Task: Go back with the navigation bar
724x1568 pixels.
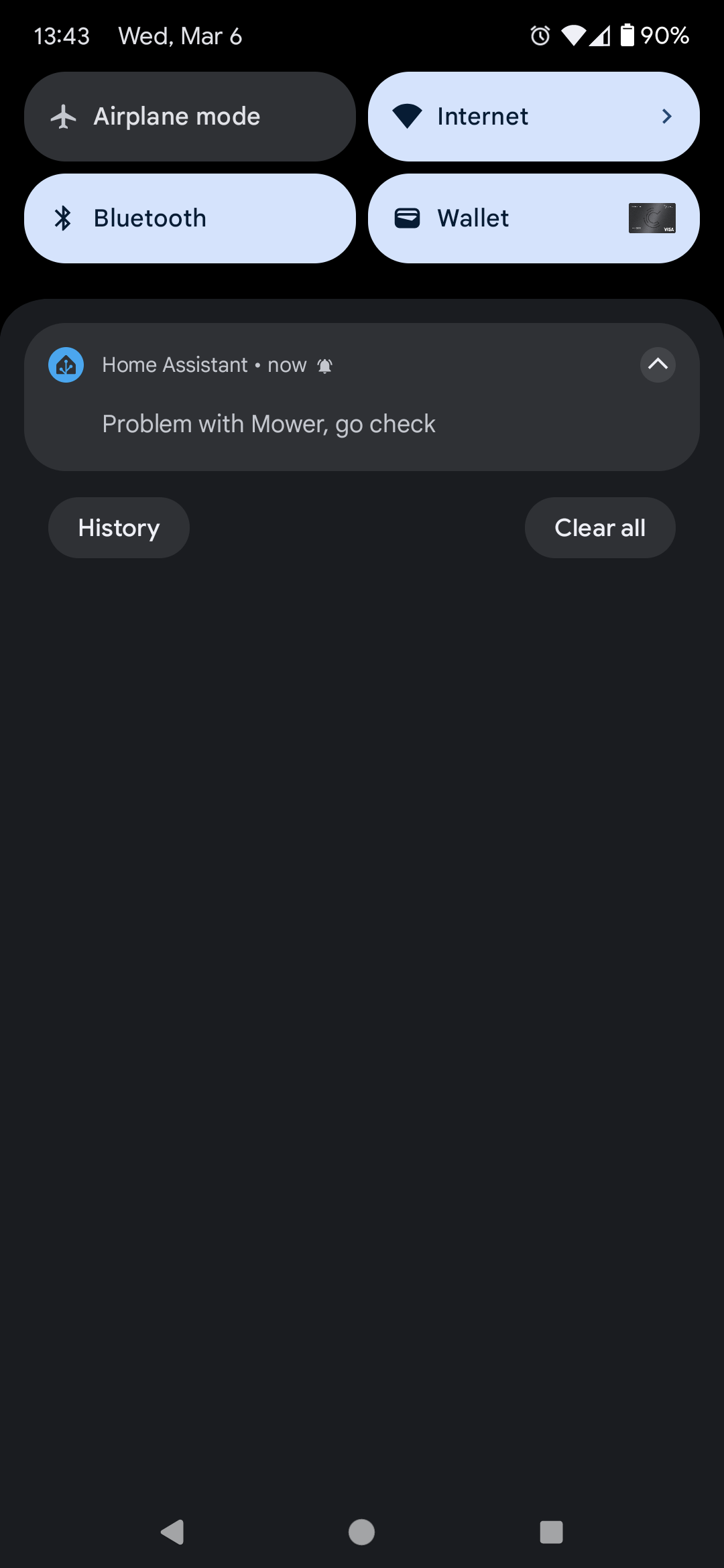Action: tap(172, 1532)
